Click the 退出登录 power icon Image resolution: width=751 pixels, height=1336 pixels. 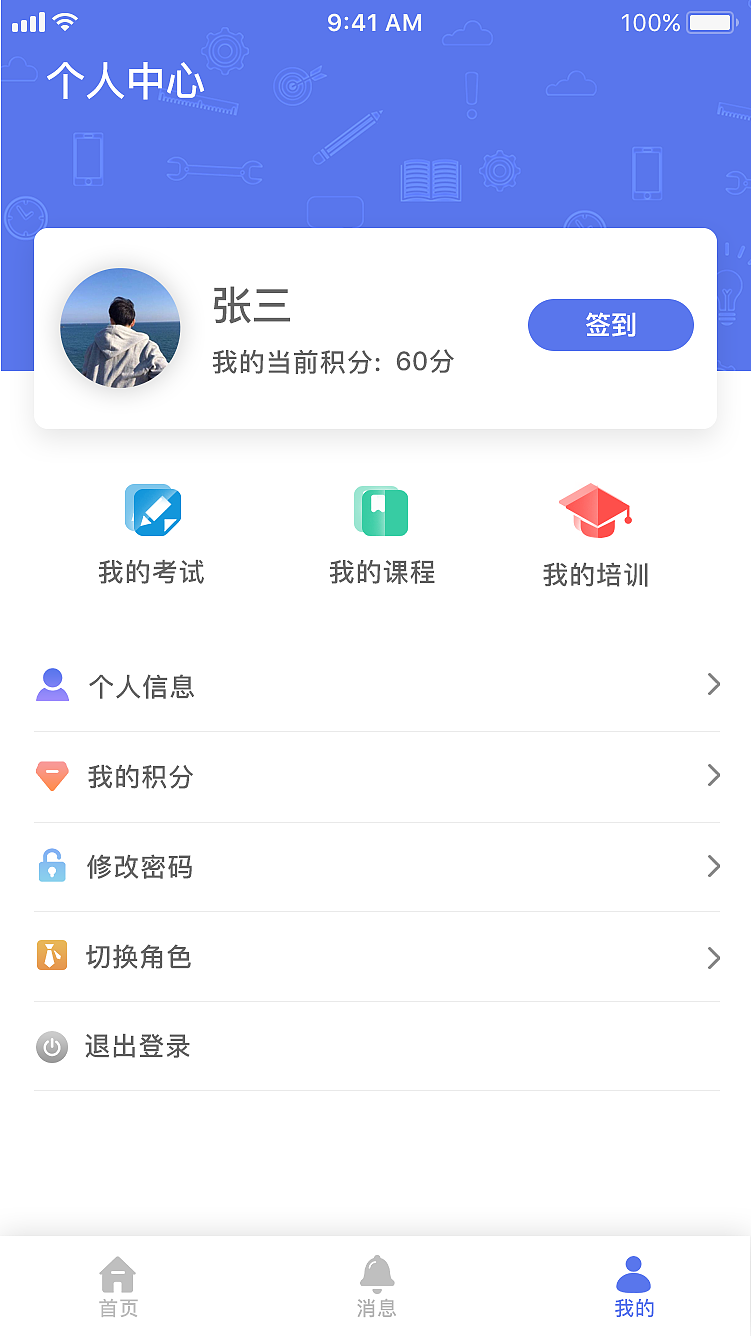pyautogui.click(x=52, y=1047)
